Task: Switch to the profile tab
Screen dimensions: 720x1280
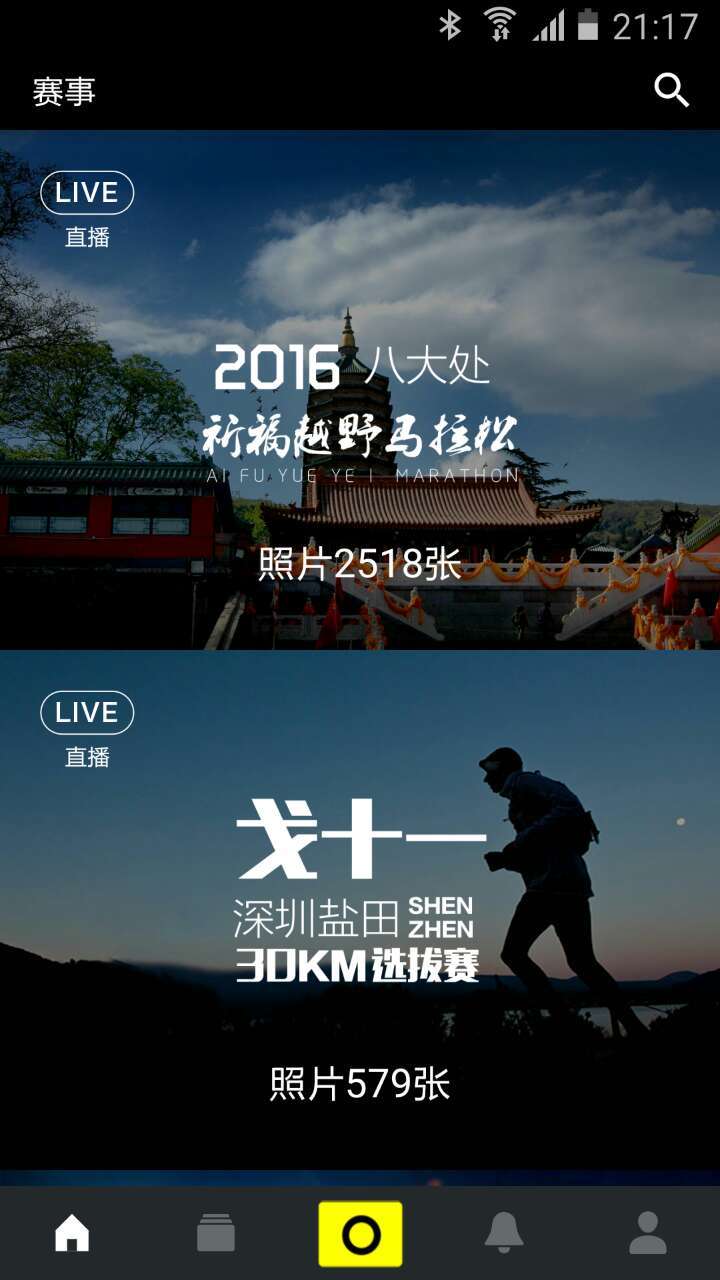Action: 648,1233
